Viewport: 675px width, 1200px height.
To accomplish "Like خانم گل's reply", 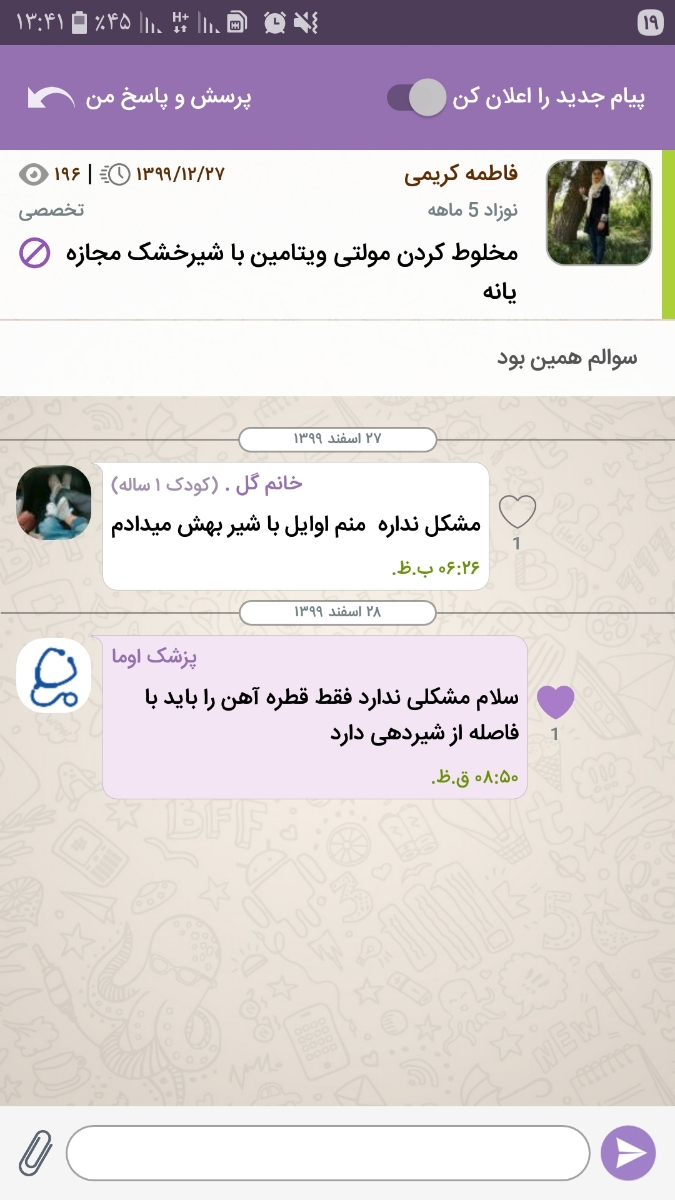I will [x=517, y=513].
